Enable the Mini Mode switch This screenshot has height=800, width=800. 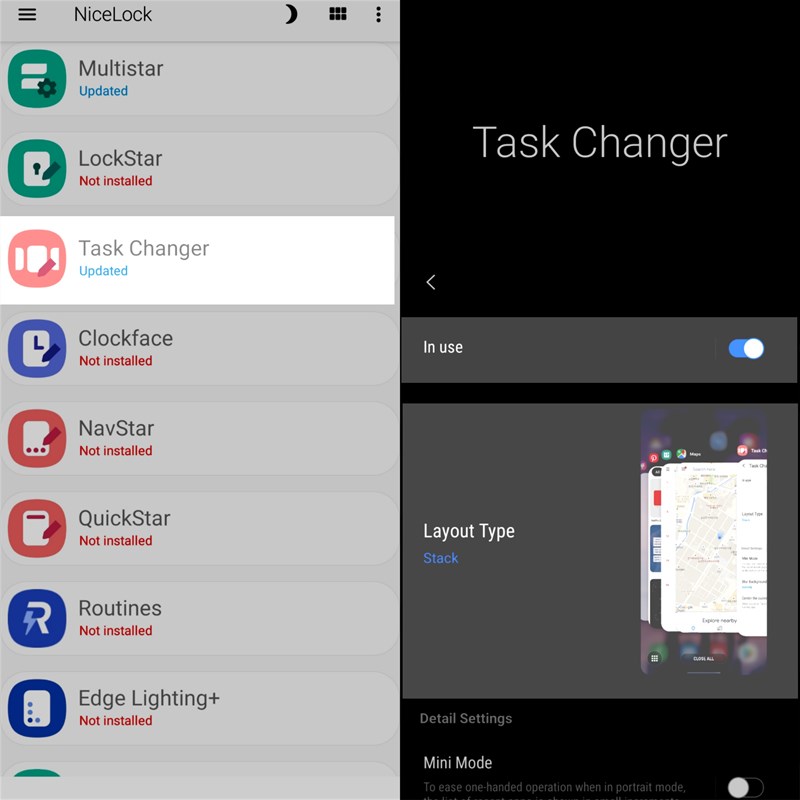point(745,787)
